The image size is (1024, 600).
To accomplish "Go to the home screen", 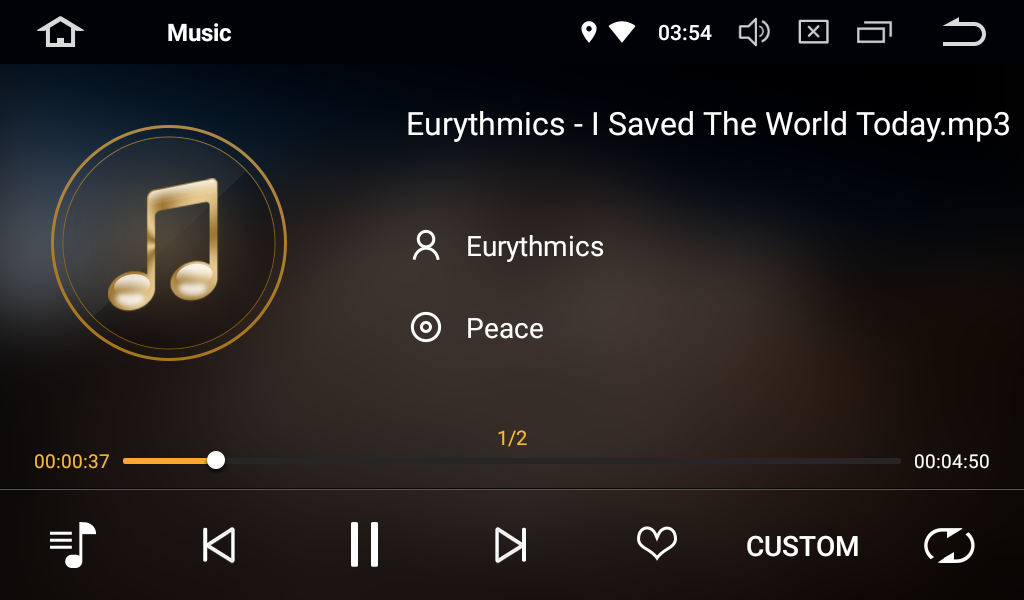I will (60, 32).
